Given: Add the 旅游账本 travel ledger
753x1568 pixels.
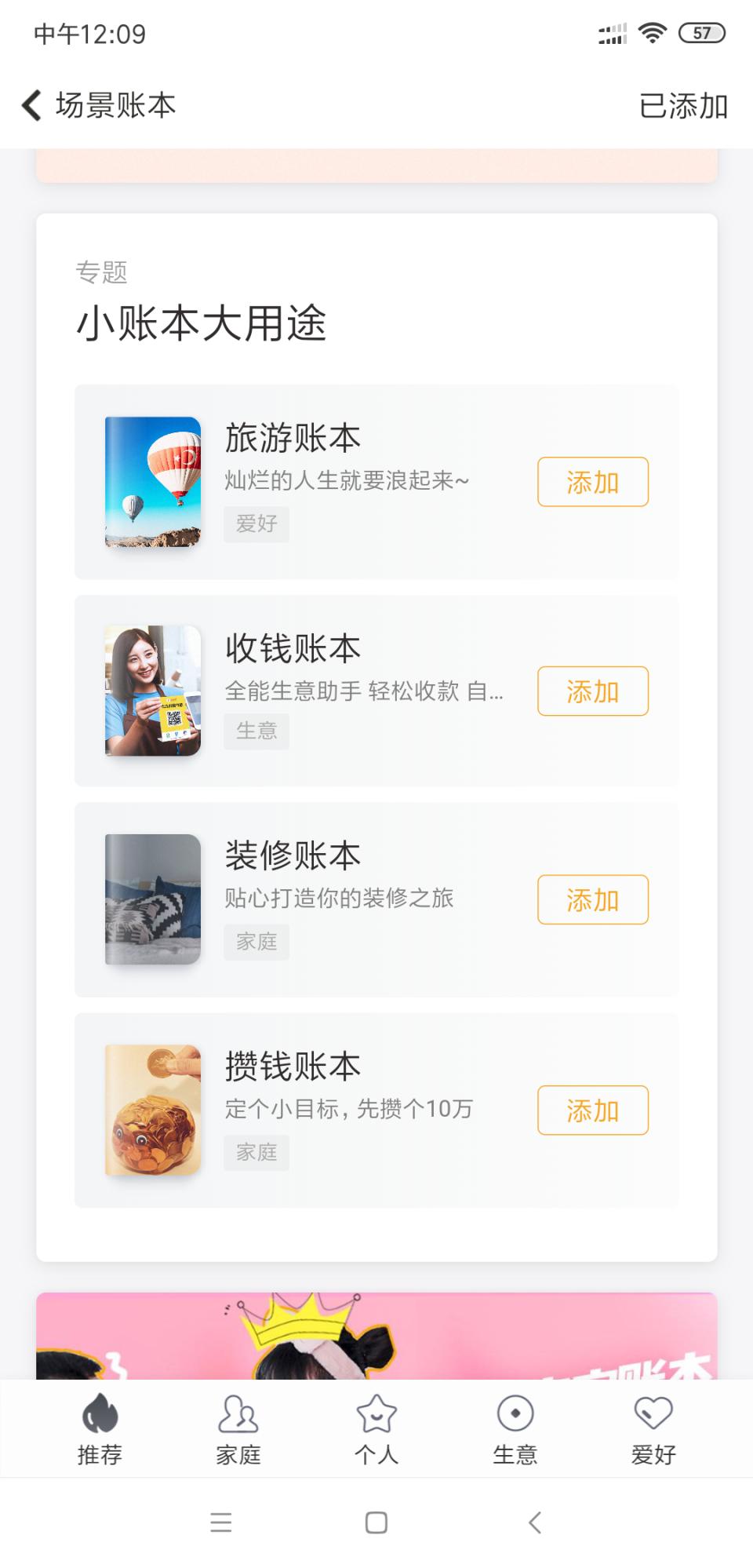Looking at the screenshot, I should (x=592, y=482).
